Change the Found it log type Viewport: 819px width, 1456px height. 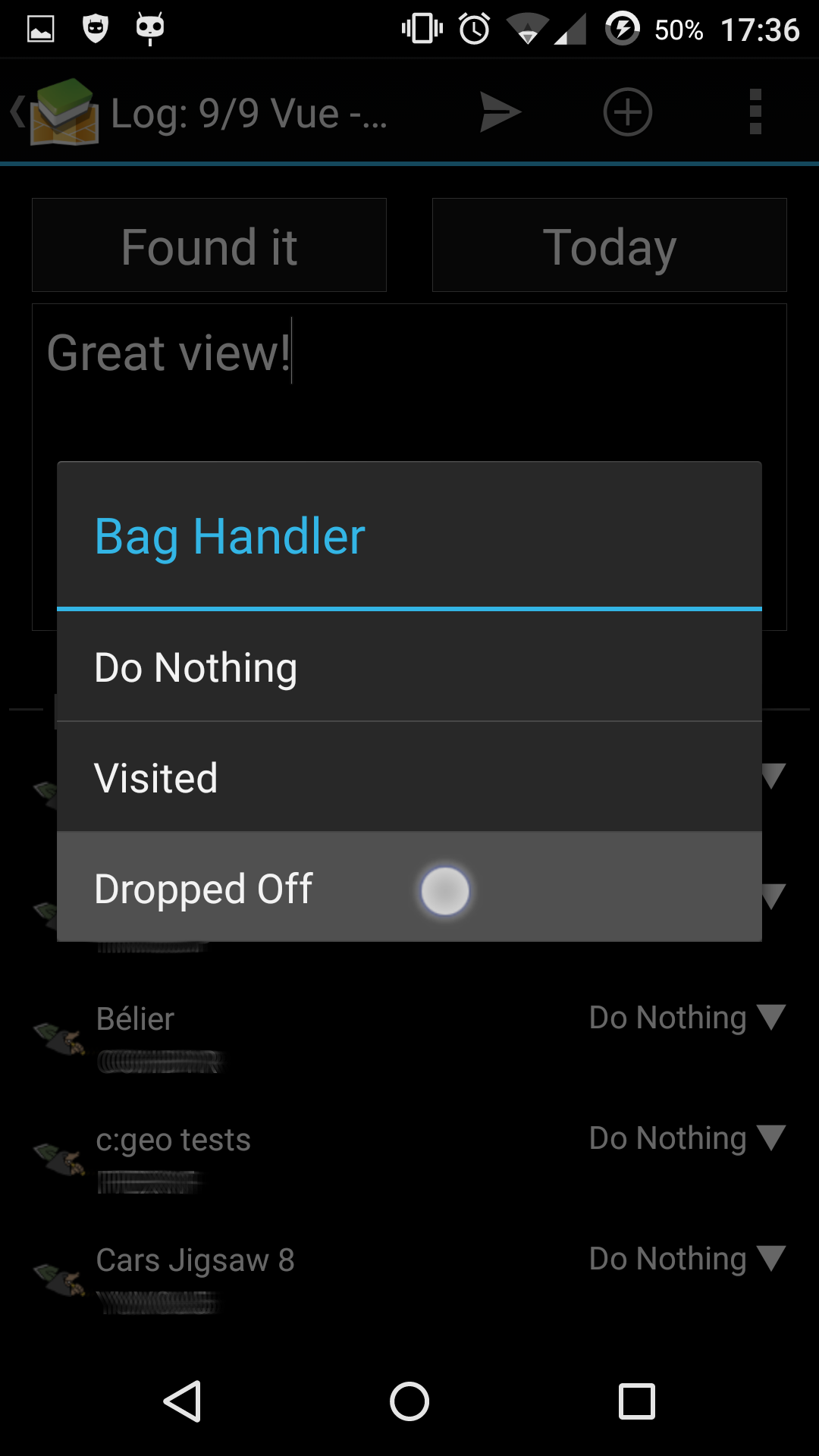[x=209, y=246]
